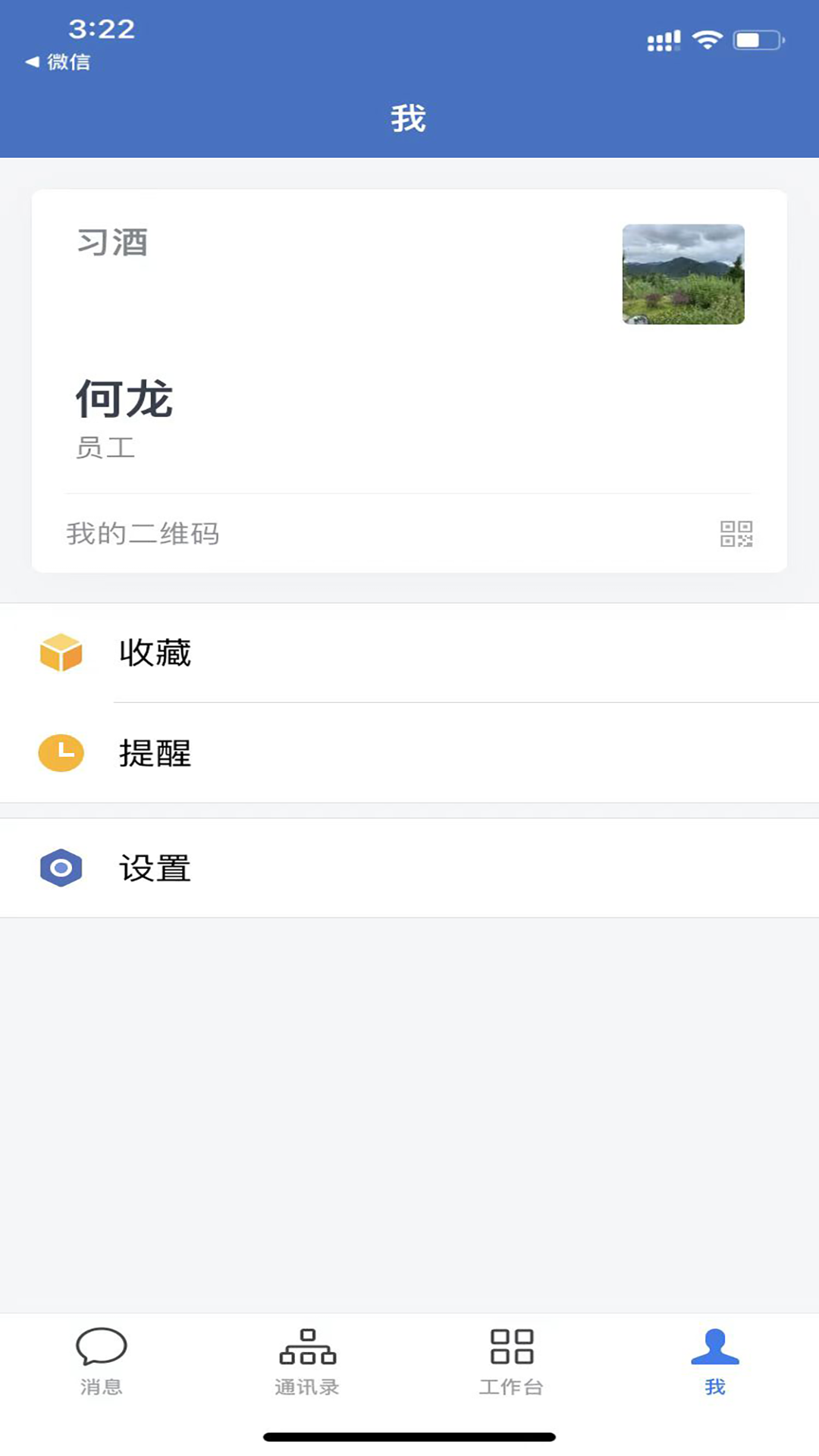Image resolution: width=819 pixels, height=1456 pixels.
Task: Switch to the 工作台 tab
Action: pyautogui.click(x=510, y=1365)
